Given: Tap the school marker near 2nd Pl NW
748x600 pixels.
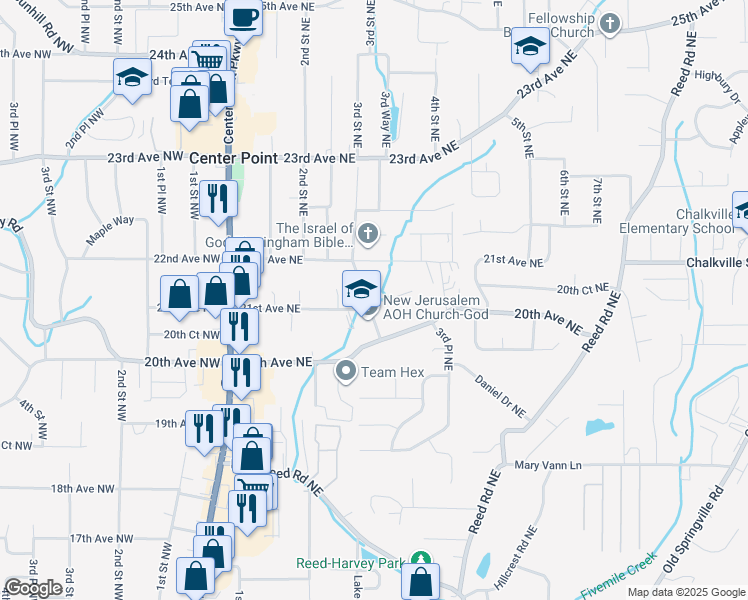Looking at the screenshot, I should [x=132, y=78].
